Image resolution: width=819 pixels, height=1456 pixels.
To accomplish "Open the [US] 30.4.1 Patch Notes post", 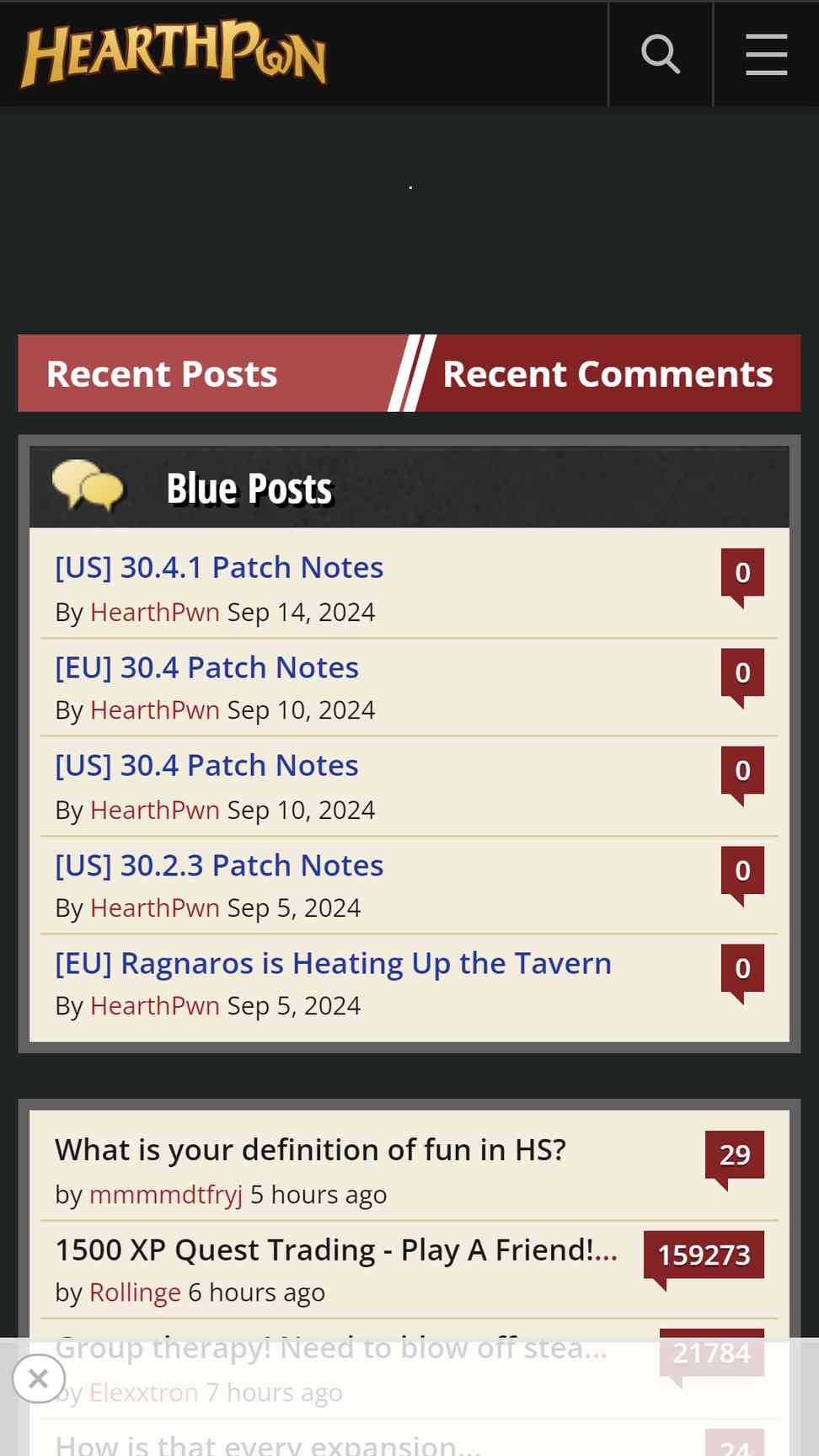I will coord(219,568).
